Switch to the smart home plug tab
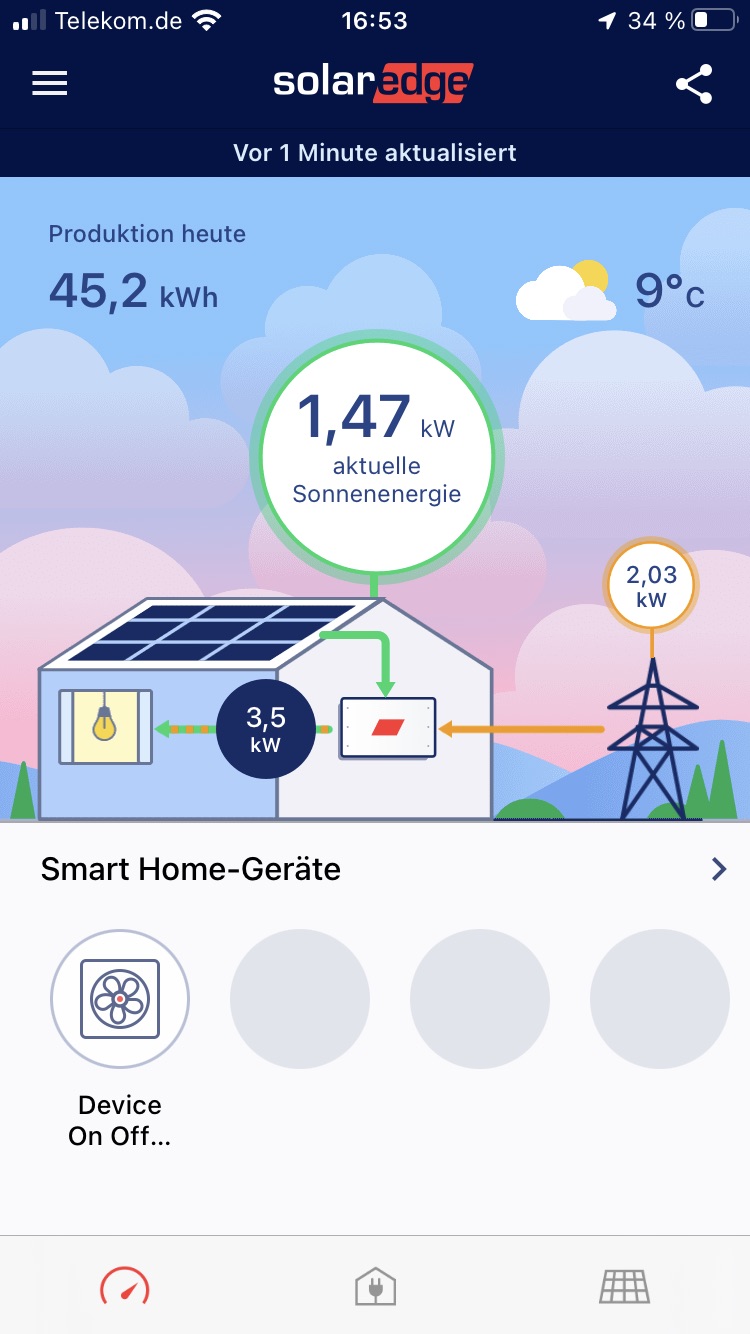Screen dimensions: 750x1334 375,1286
